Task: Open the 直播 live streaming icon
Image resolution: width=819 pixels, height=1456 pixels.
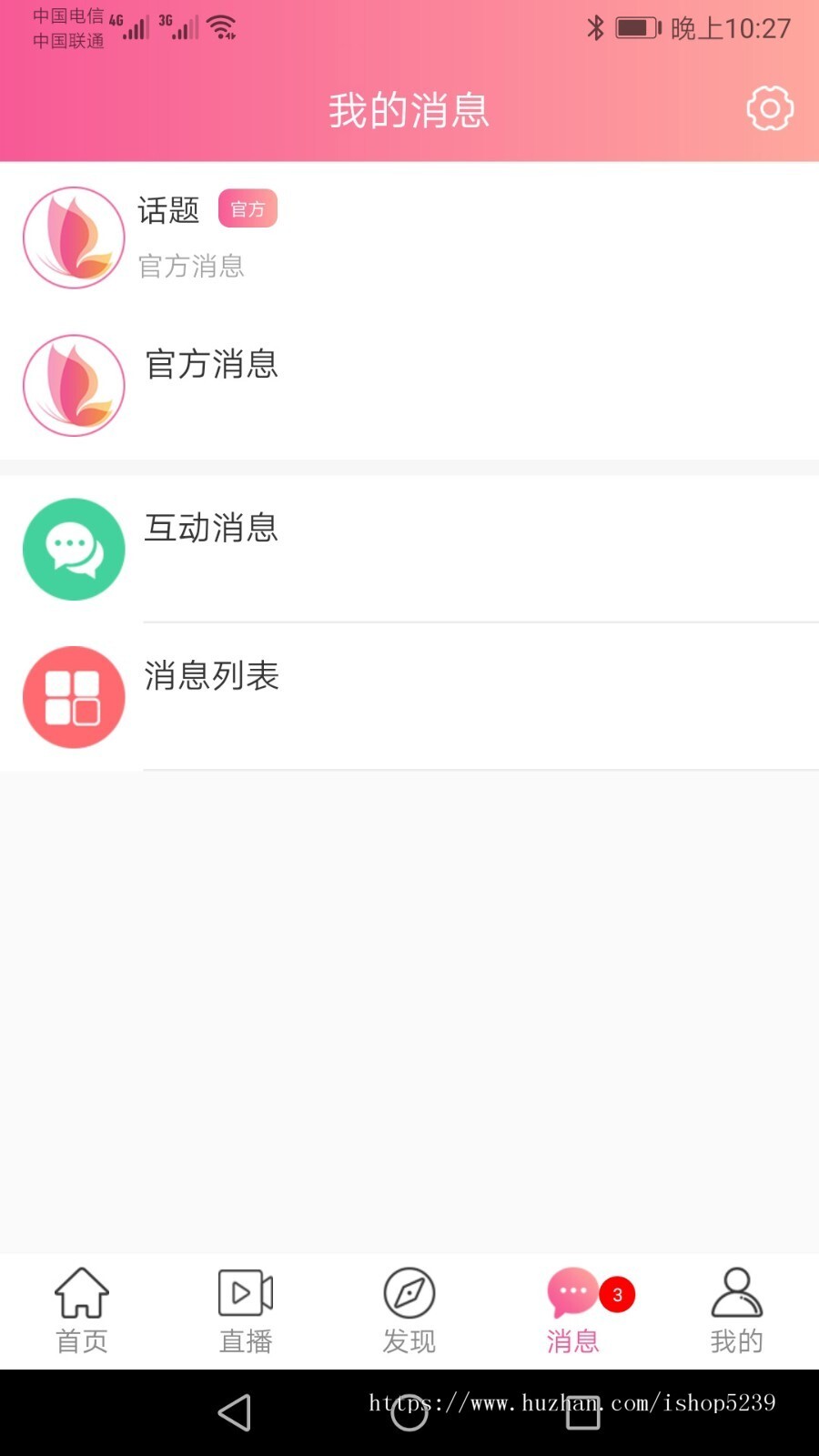Action: click(245, 1292)
